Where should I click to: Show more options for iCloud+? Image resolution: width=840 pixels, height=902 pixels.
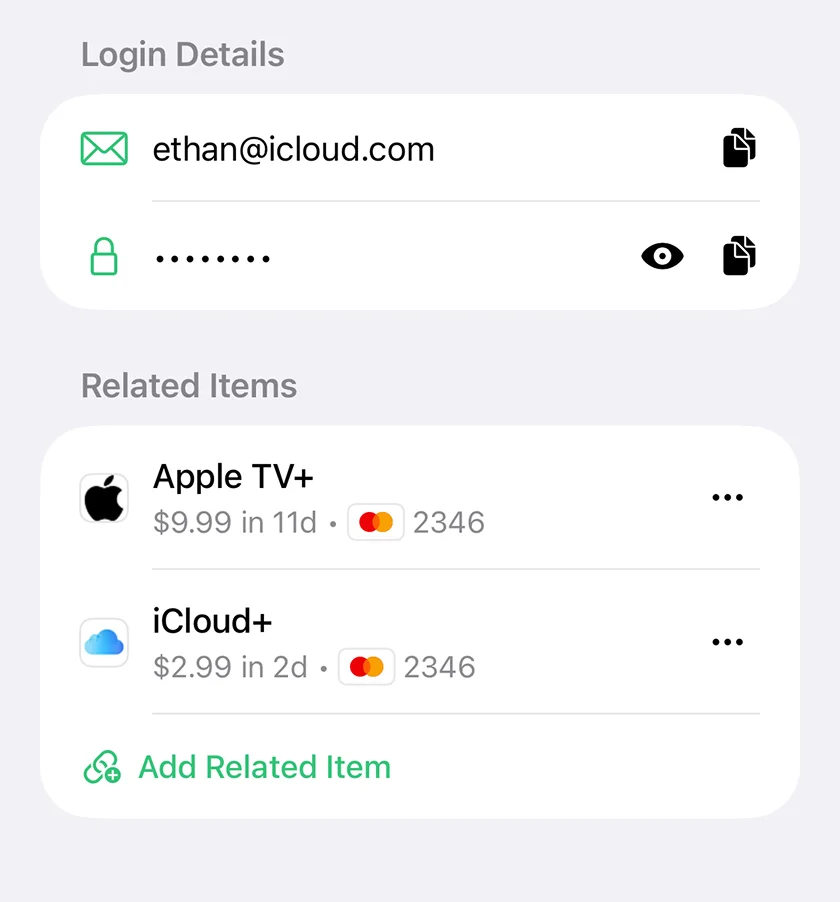pyautogui.click(x=727, y=642)
